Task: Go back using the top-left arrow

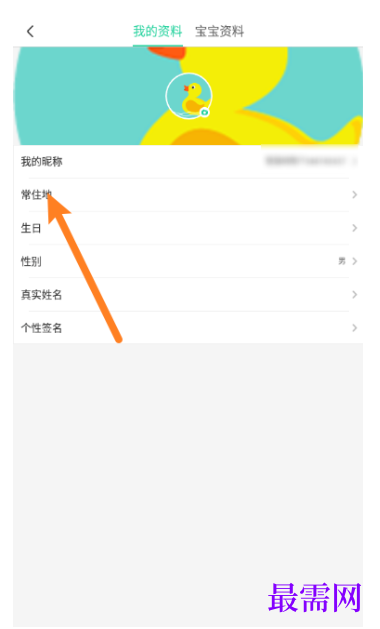Action: [30, 31]
